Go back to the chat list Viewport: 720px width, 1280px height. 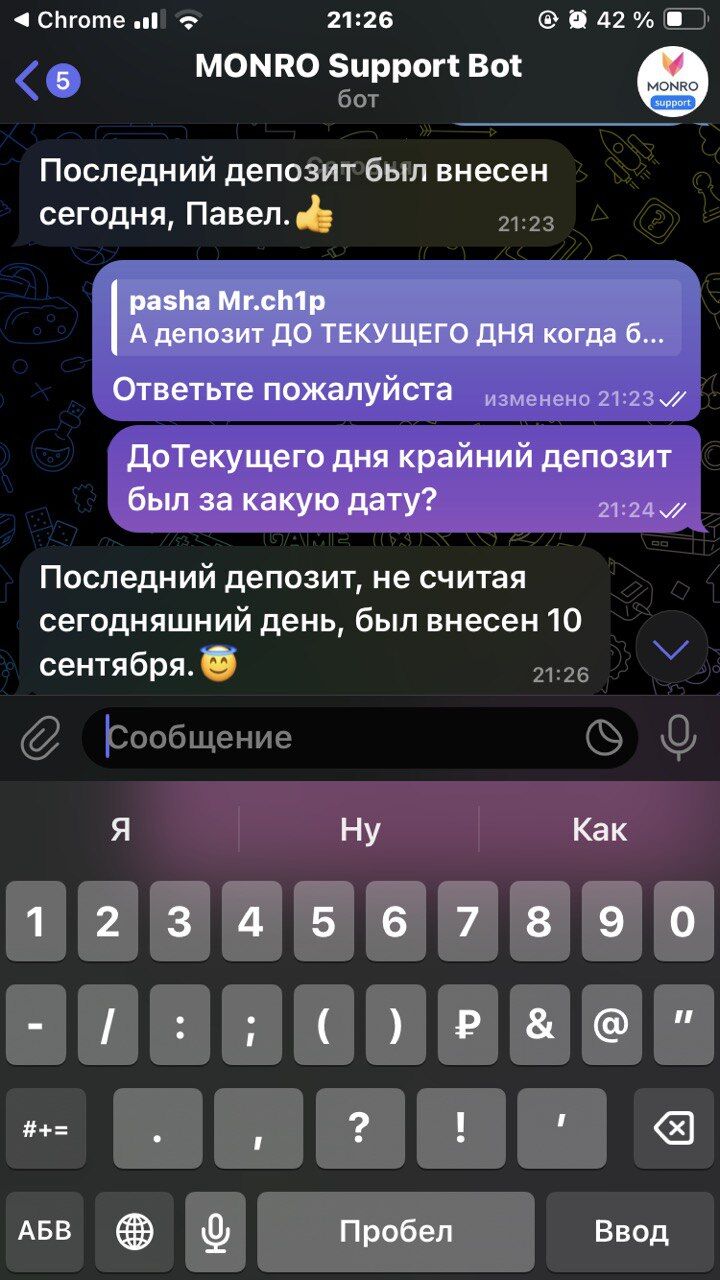tap(45, 81)
